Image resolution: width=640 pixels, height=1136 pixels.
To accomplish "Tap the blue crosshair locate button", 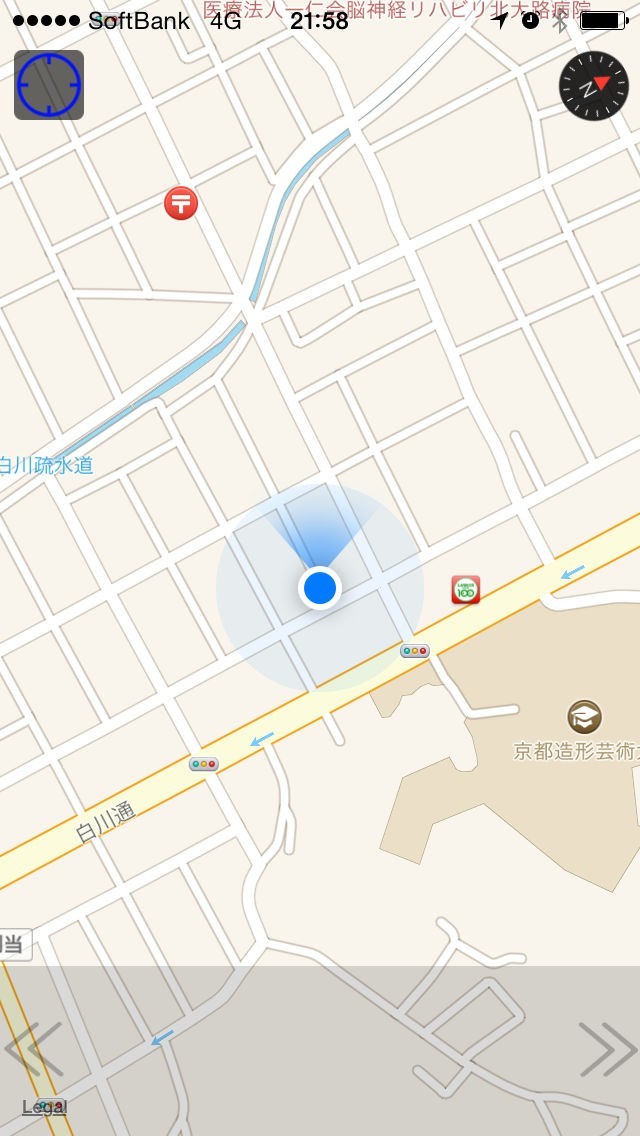I will coord(49,85).
